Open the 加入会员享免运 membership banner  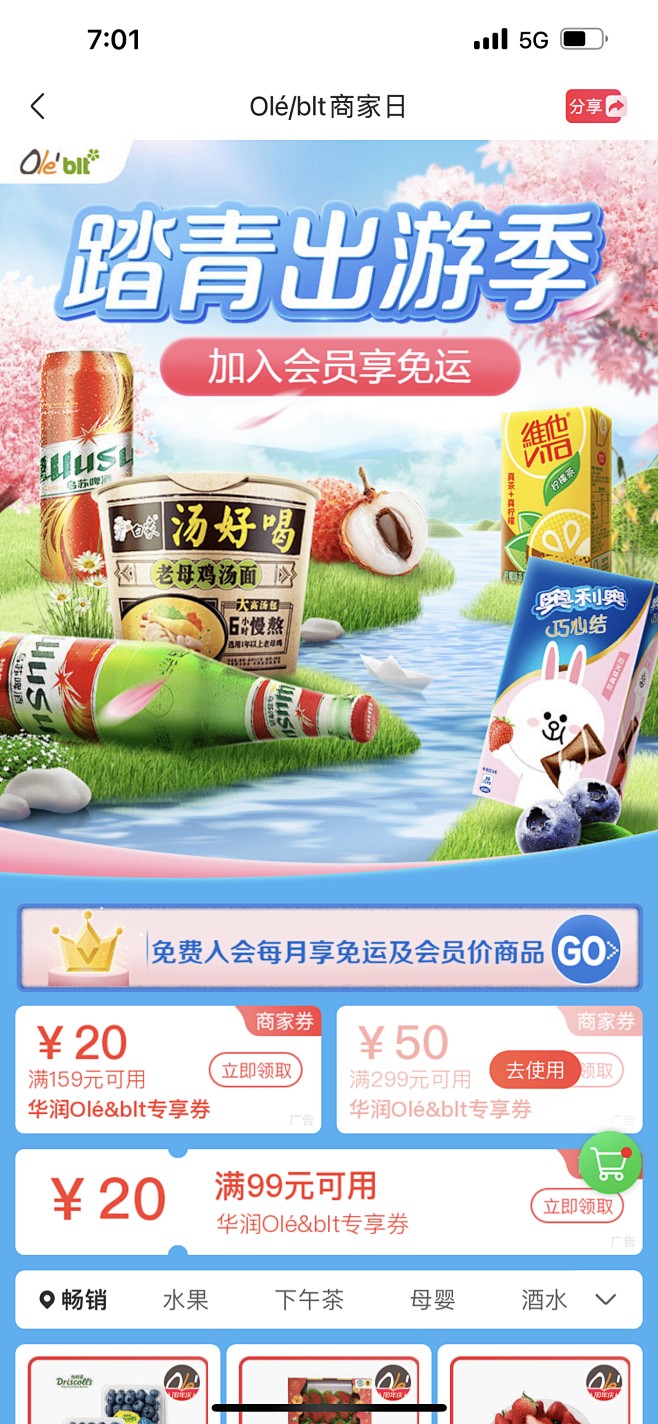point(340,367)
